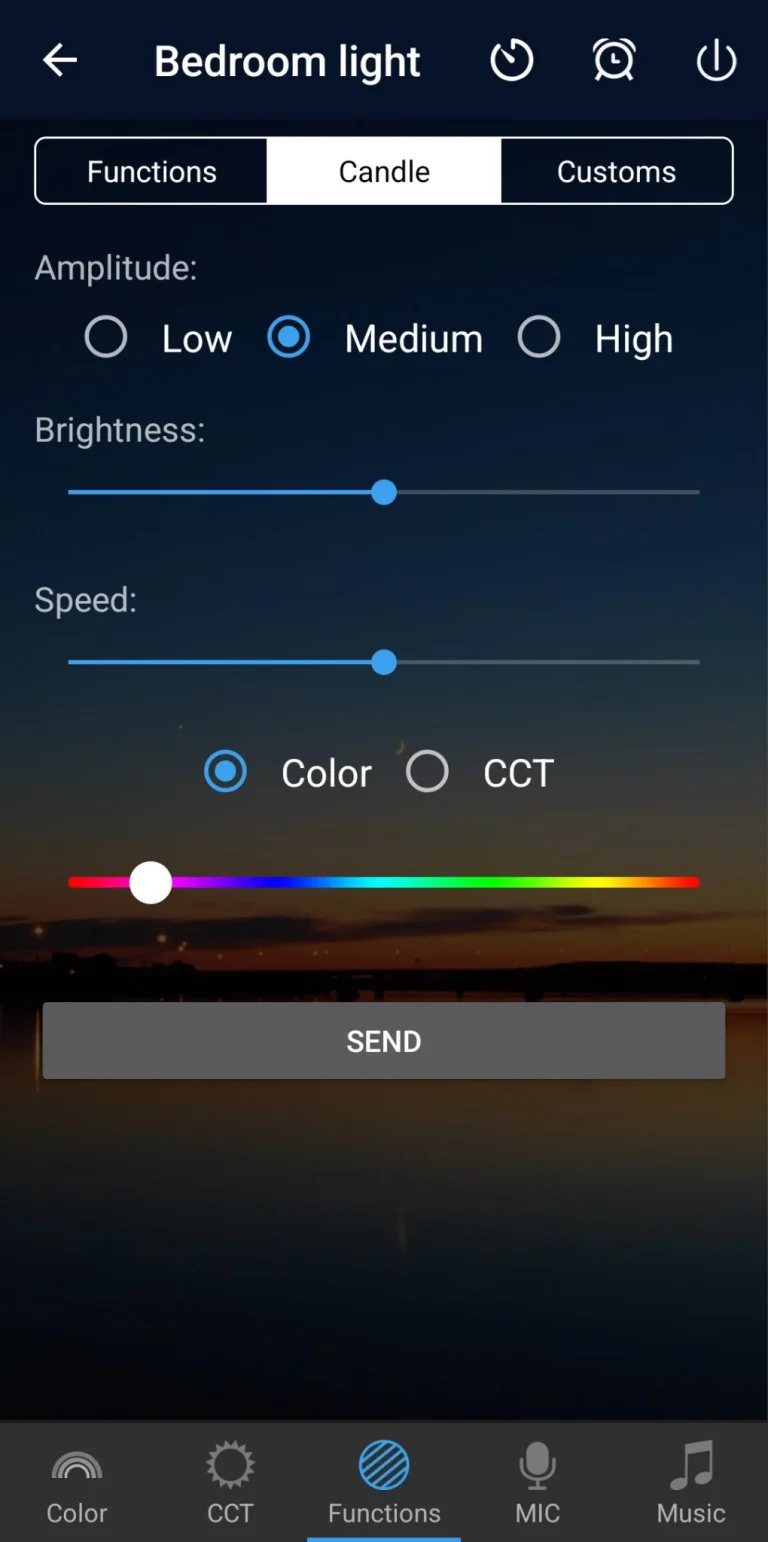The image size is (768, 1542).
Task: Go back using the top-left arrow
Action: coord(60,61)
